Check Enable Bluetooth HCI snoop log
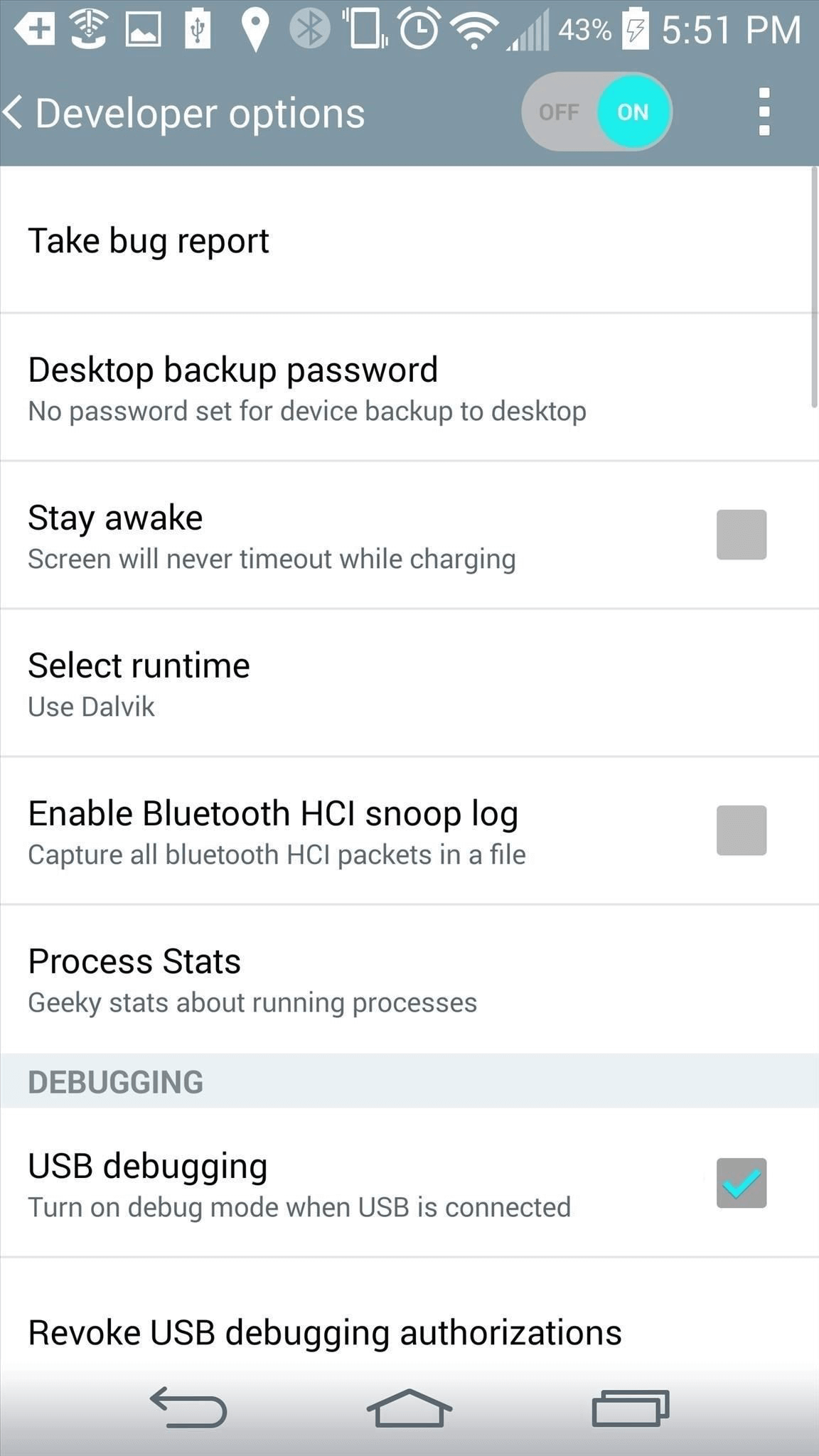The image size is (819, 1456). pyautogui.click(x=742, y=830)
